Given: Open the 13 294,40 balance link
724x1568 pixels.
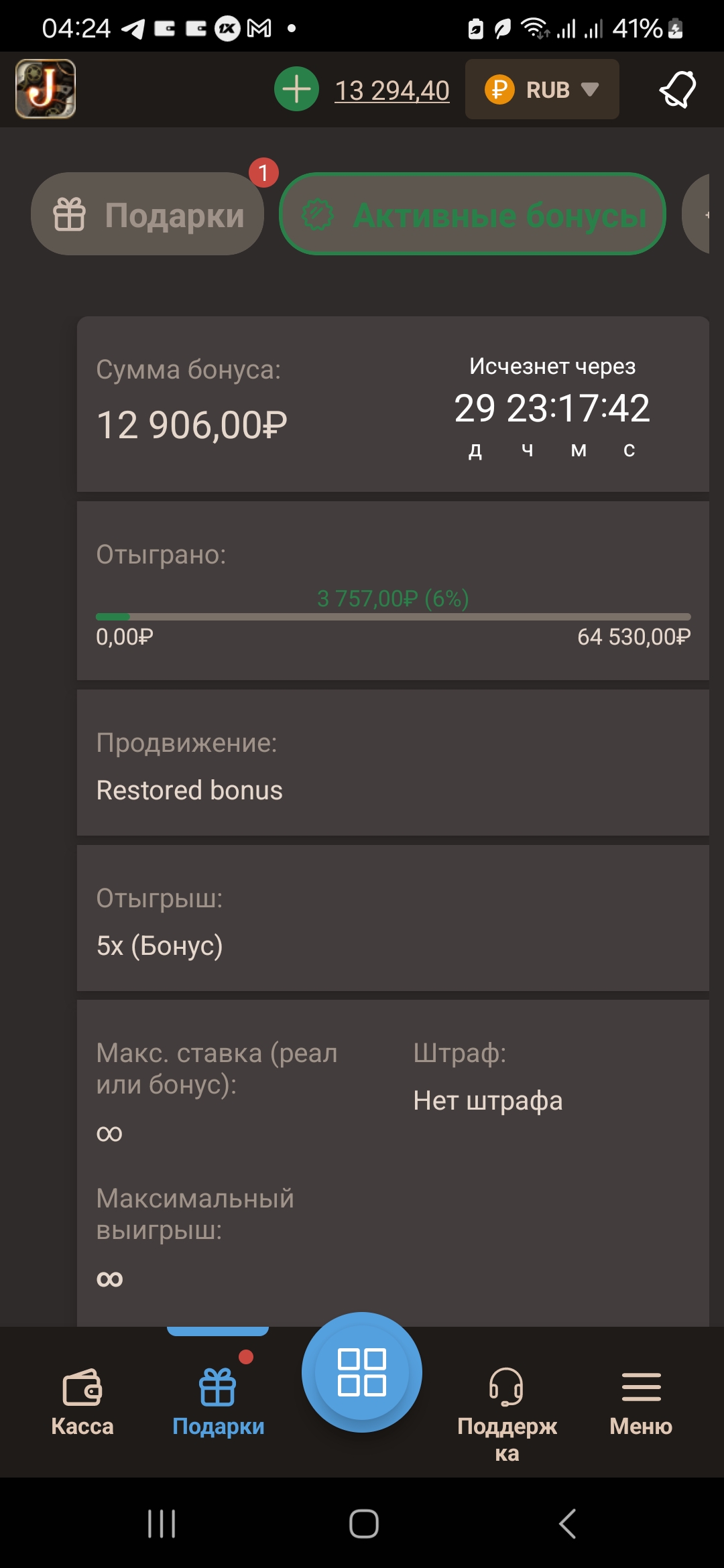Looking at the screenshot, I should 392,90.
